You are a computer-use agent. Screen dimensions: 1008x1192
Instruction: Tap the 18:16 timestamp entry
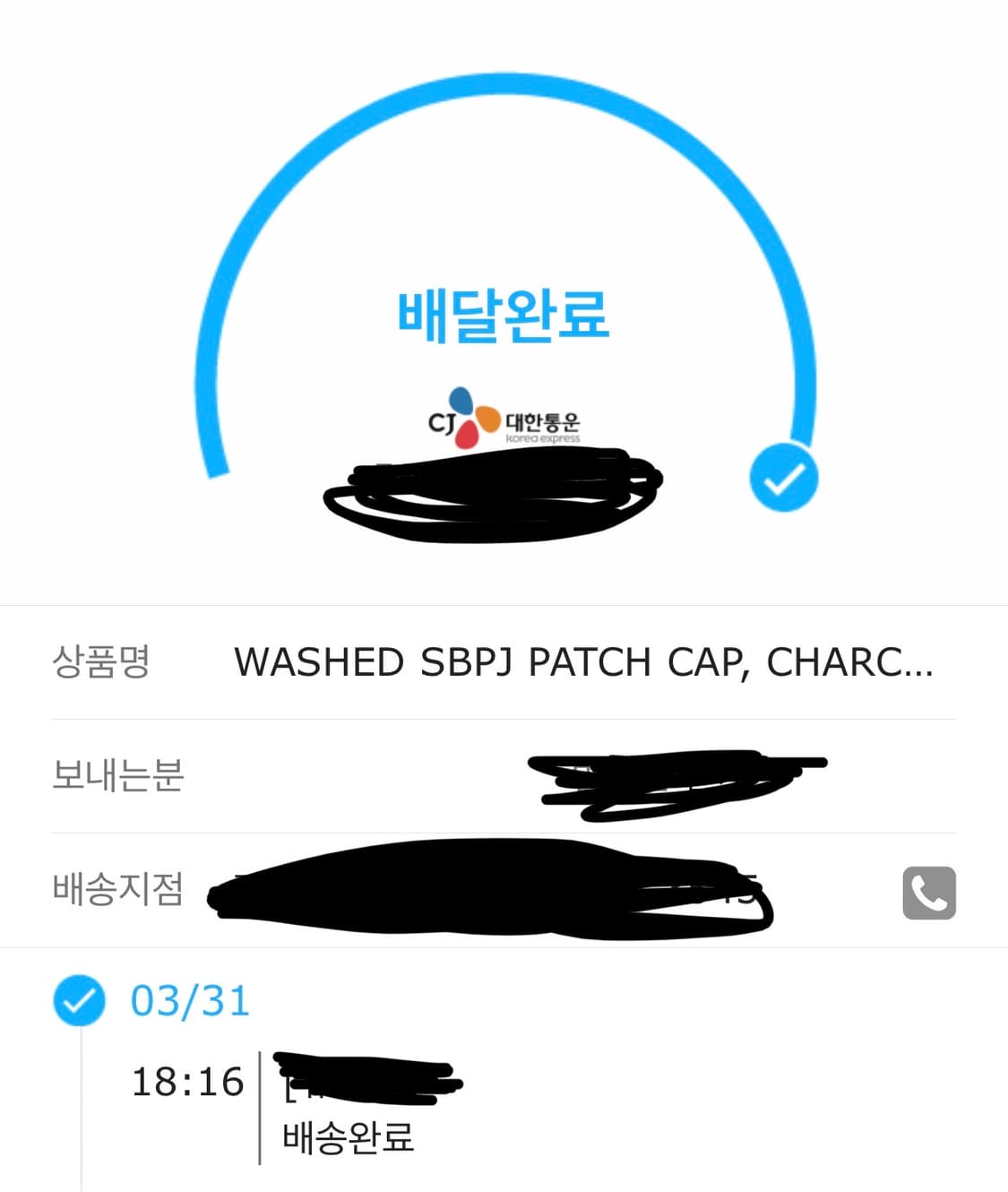pyautogui.click(x=186, y=1082)
